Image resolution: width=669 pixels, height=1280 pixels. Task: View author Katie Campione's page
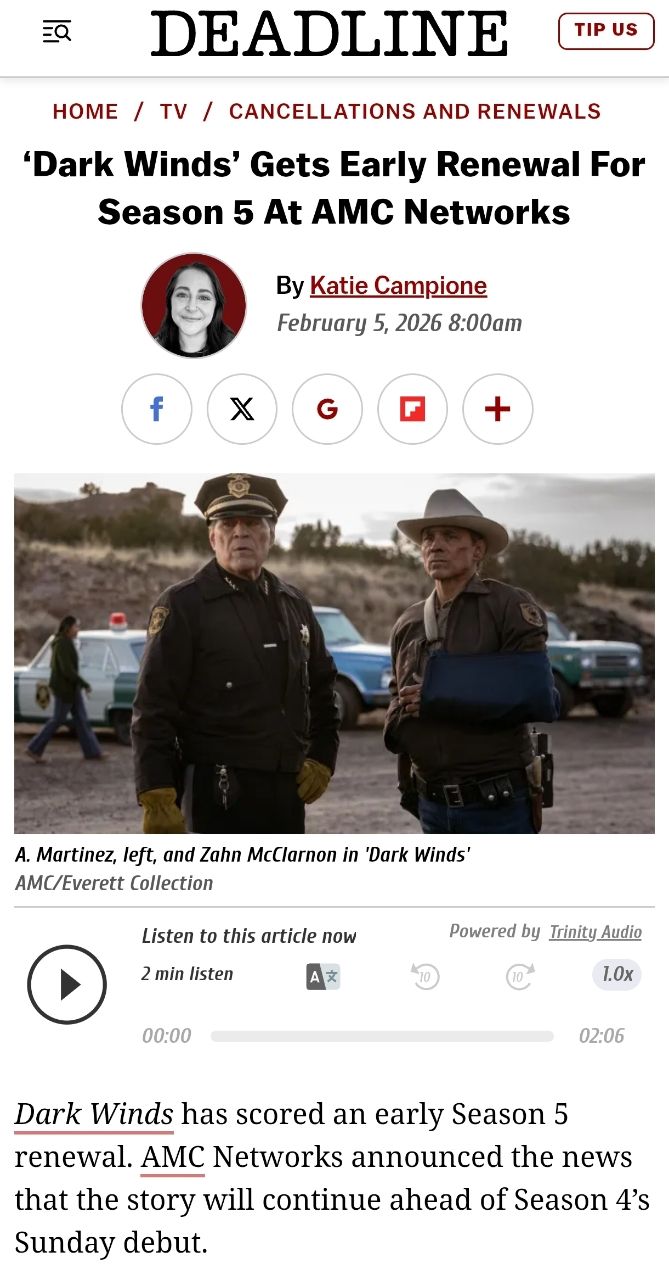coord(398,286)
